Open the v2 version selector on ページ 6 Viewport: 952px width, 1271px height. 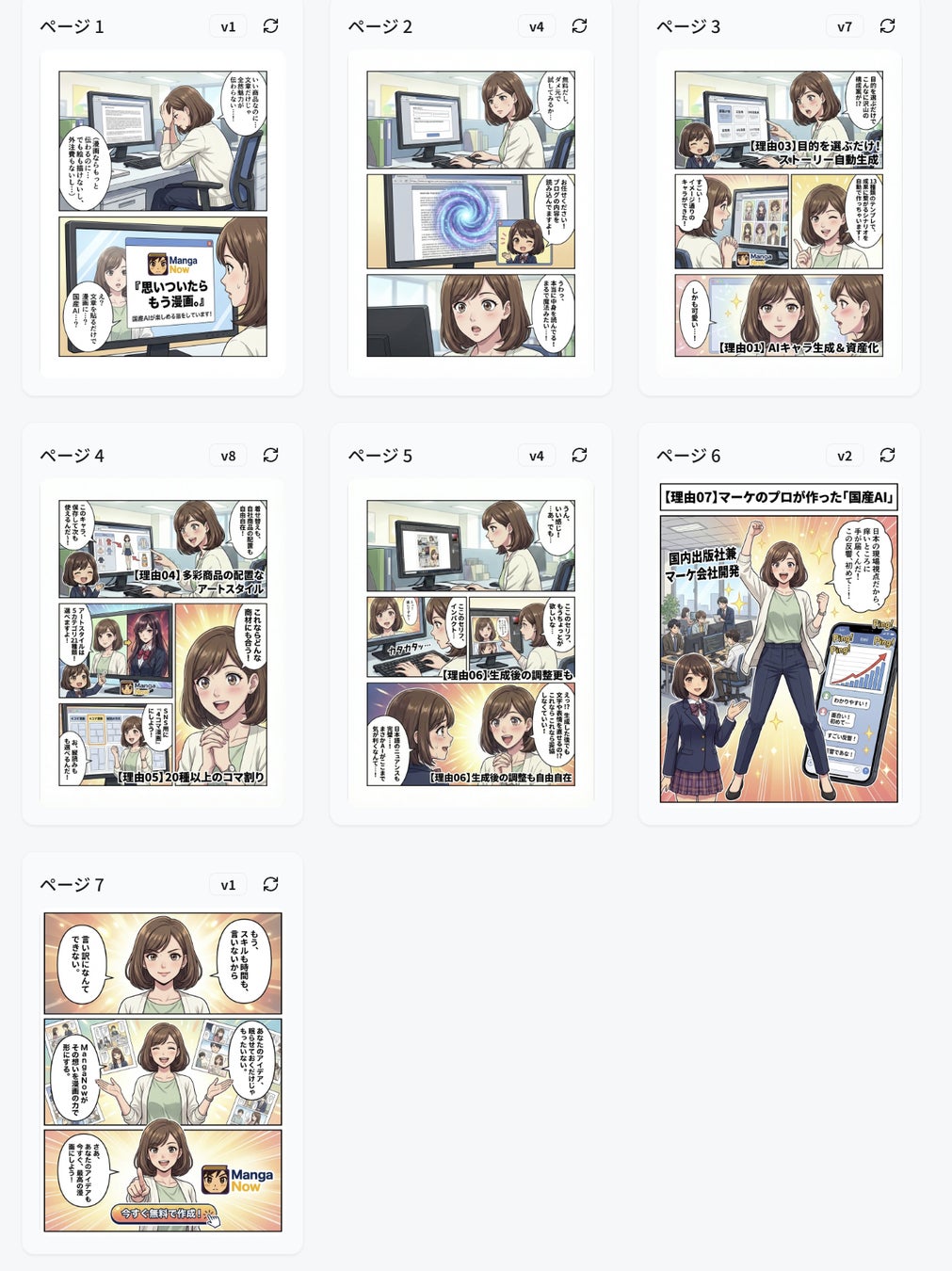pos(845,456)
